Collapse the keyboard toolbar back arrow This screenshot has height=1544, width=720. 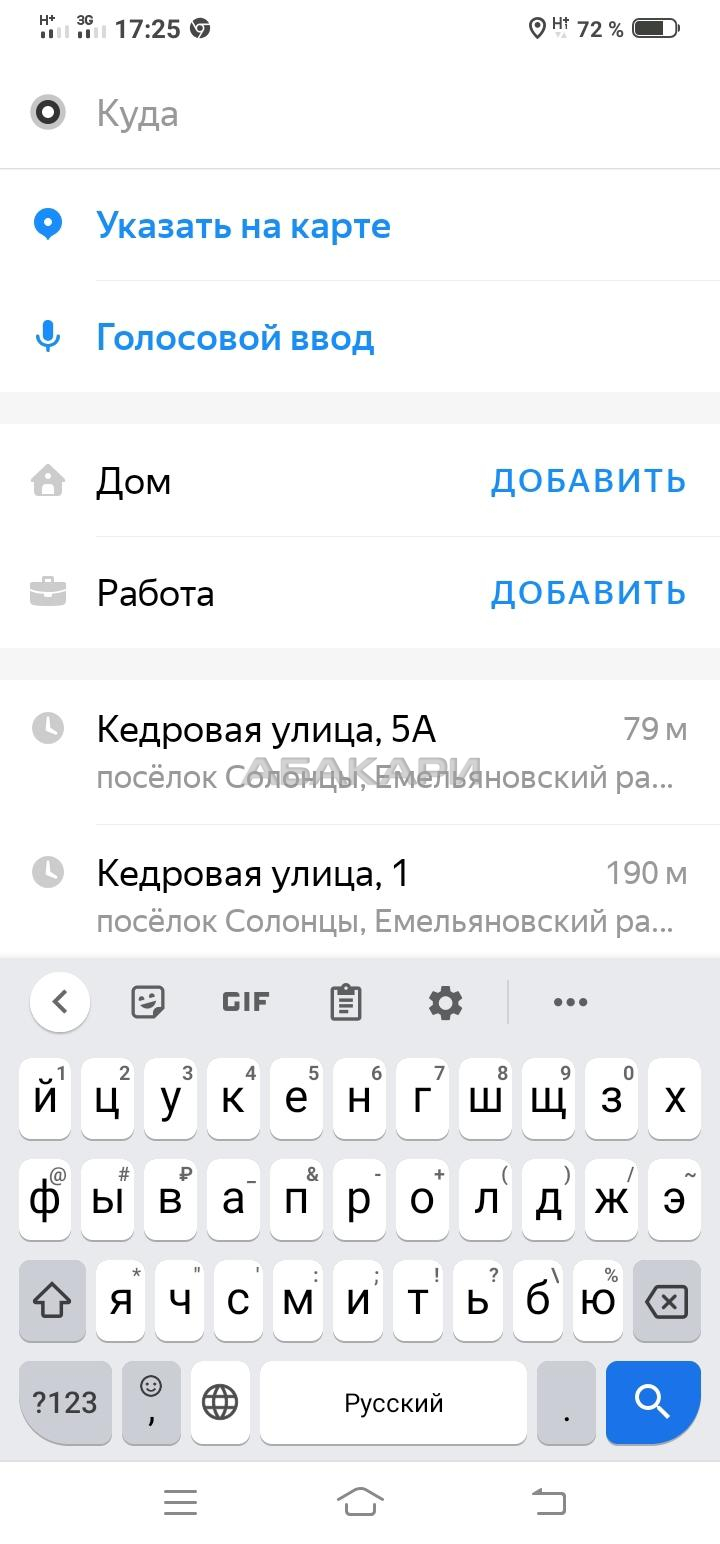pos(60,1002)
